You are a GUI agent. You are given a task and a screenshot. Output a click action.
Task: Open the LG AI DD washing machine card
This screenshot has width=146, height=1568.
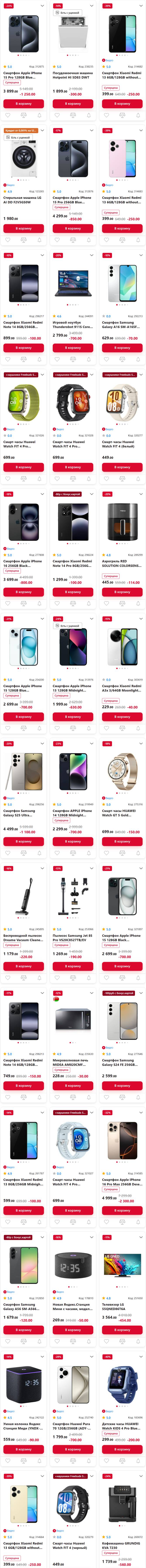pyautogui.click(x=23, y=200)
